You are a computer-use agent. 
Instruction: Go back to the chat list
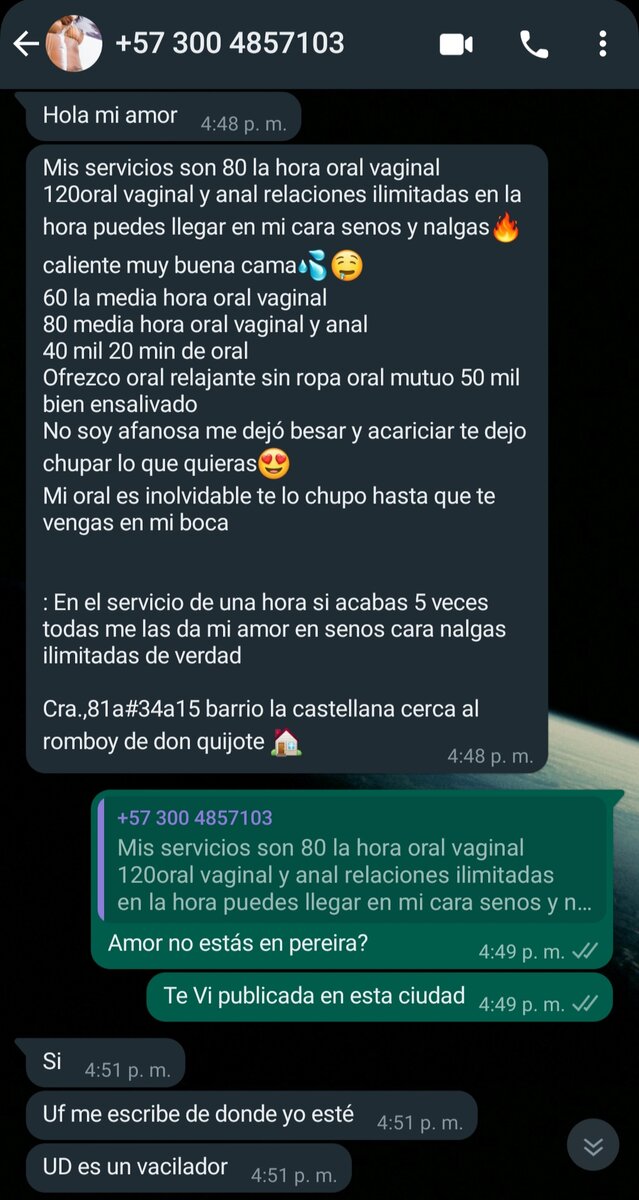point(25,44)
